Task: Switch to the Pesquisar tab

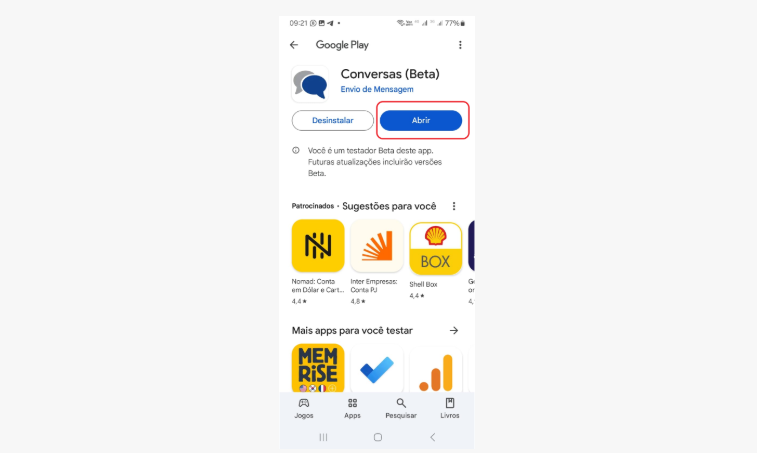Action: click(x=401, y=407)
